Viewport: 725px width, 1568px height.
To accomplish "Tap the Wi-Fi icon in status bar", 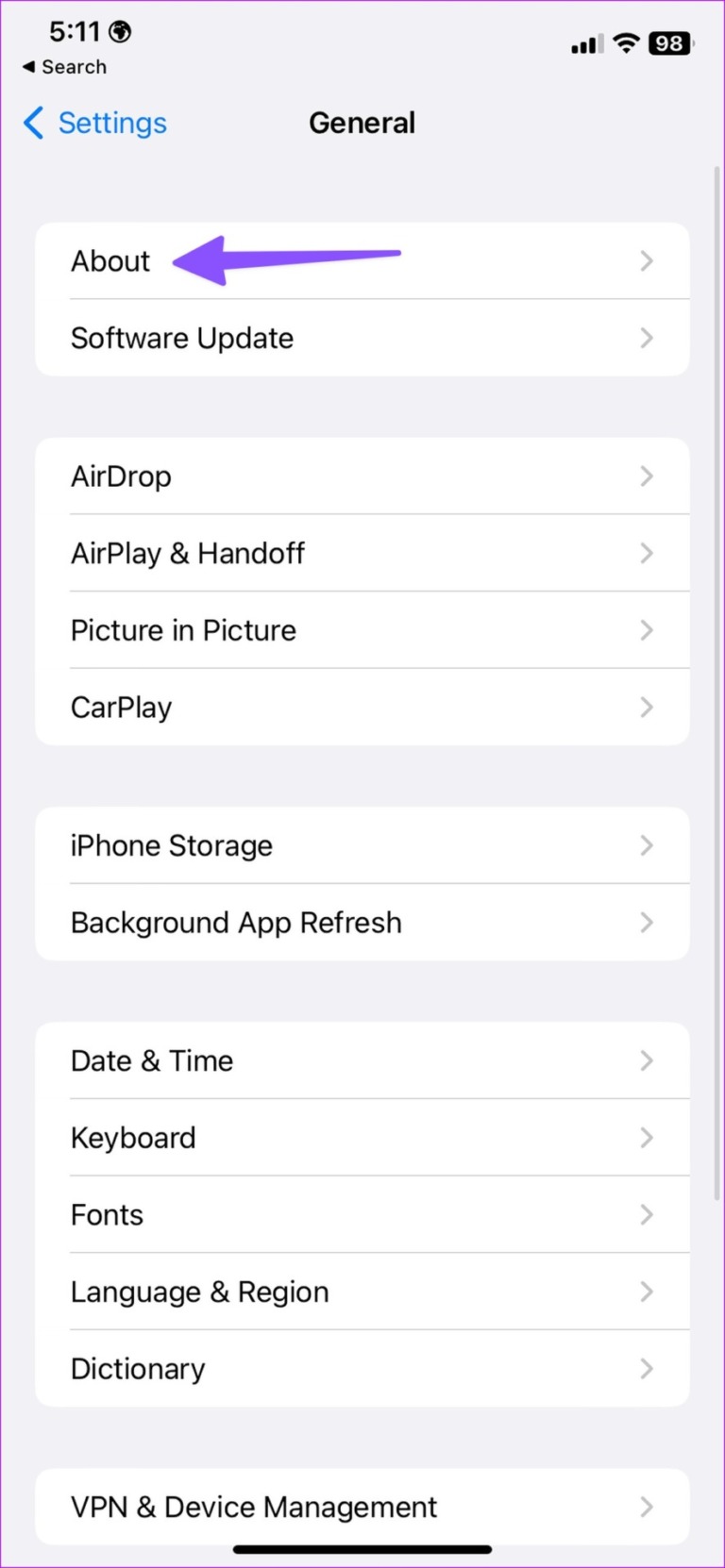I will (625, 42).
